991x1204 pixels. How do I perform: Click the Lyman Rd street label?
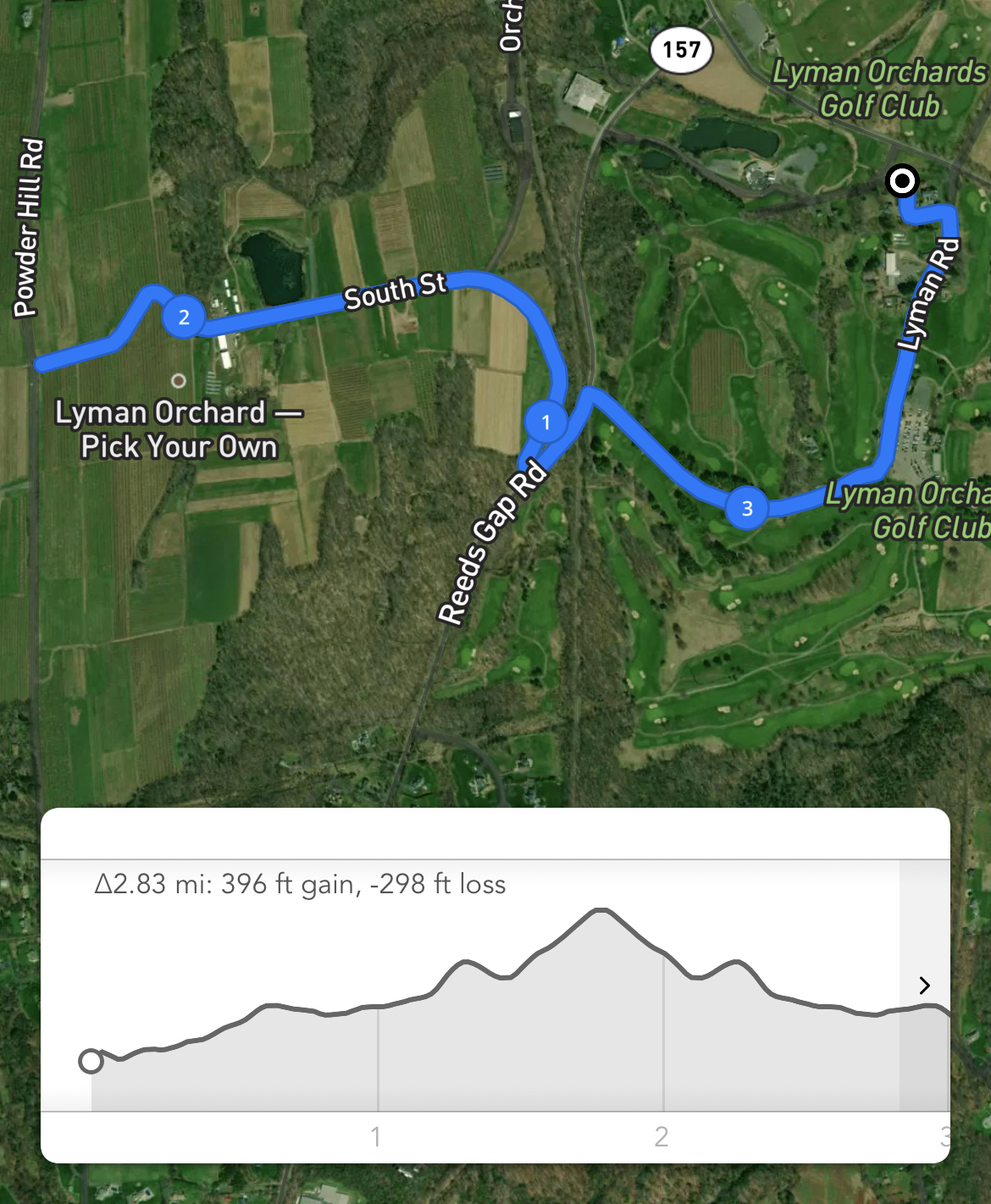927,292
